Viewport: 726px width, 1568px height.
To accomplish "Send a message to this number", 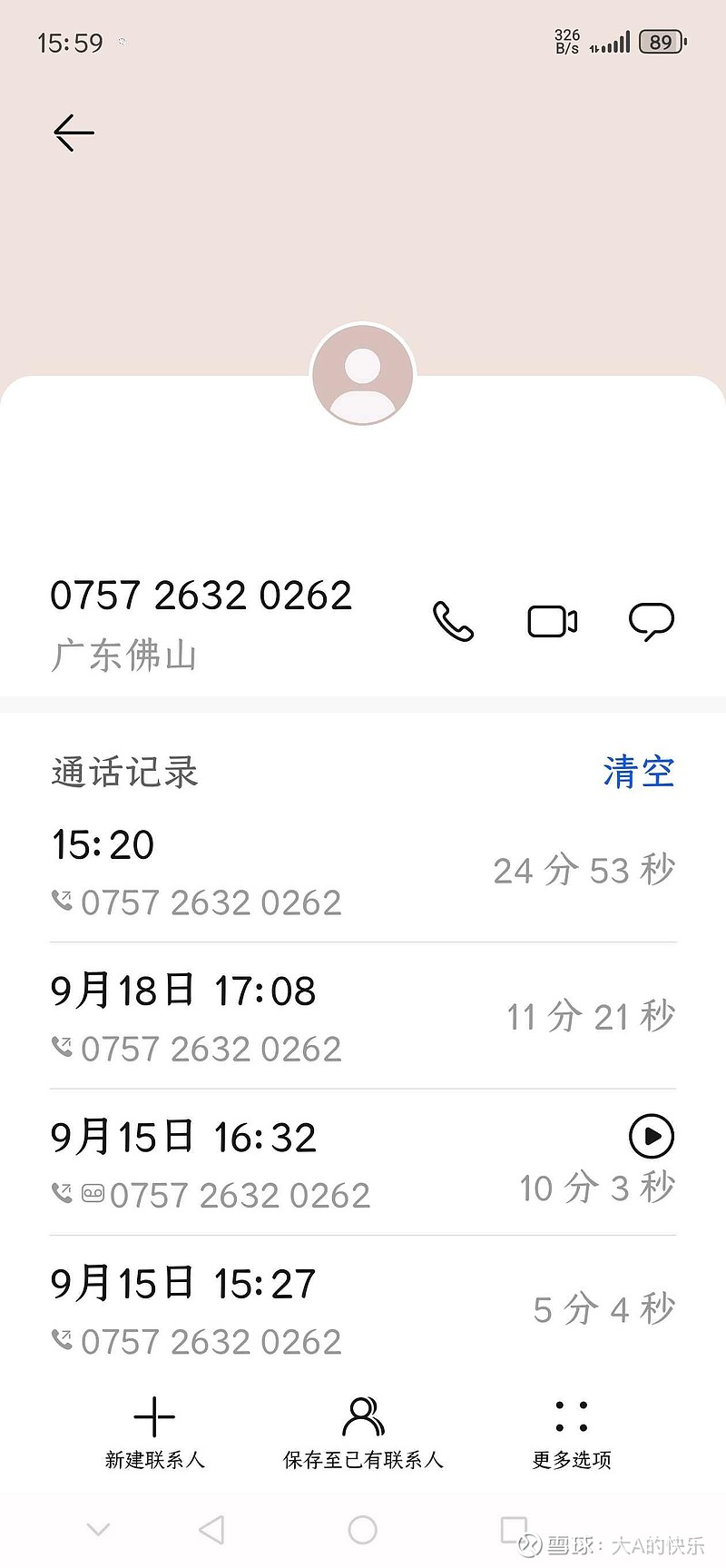I will (652, 622).
